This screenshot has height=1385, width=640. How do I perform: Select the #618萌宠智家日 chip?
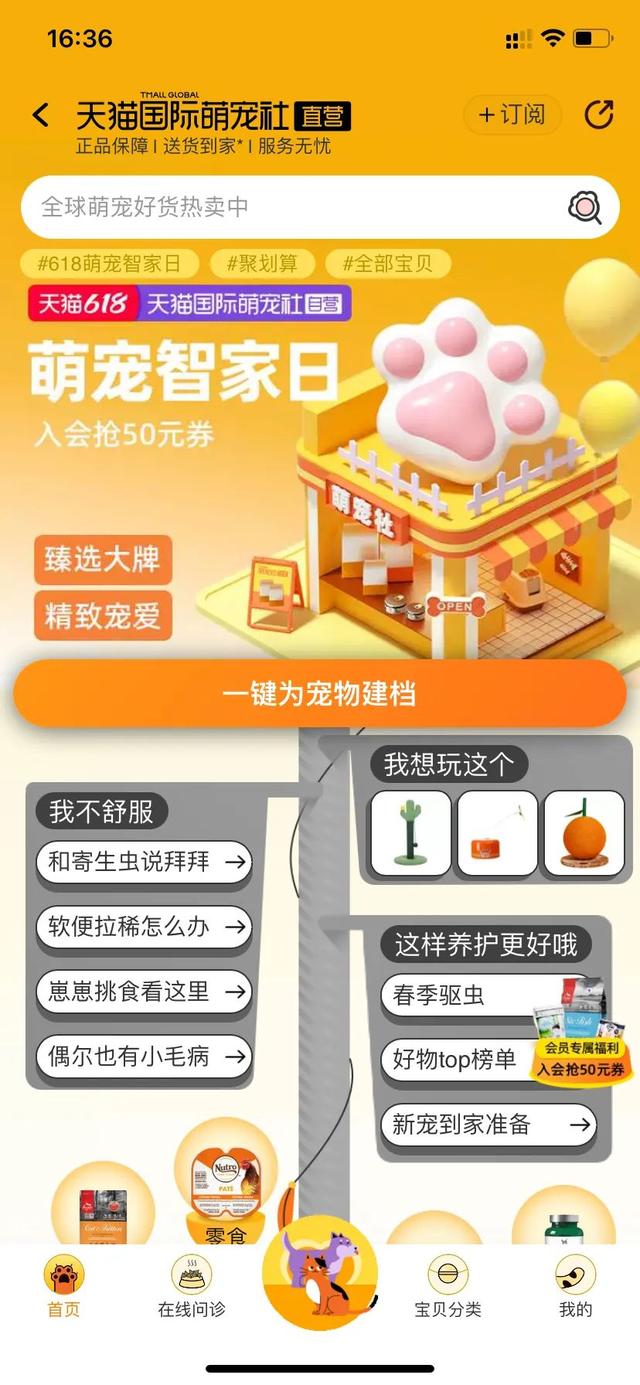110,264
